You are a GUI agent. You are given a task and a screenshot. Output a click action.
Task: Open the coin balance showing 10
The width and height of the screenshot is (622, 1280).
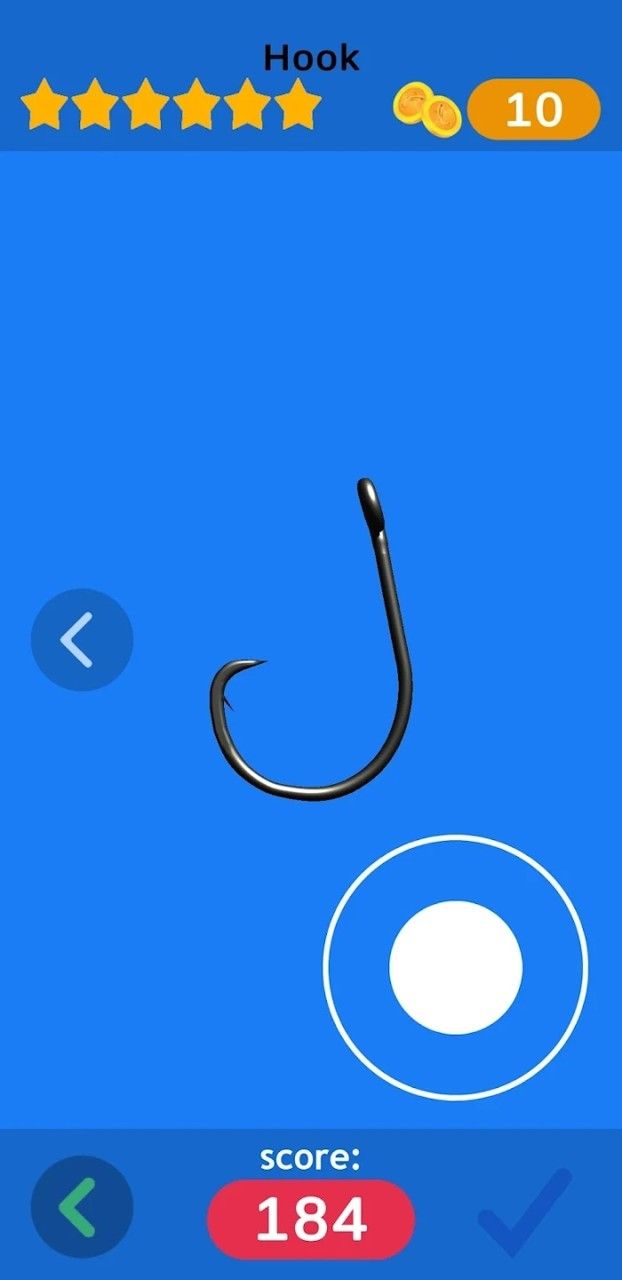532,109
